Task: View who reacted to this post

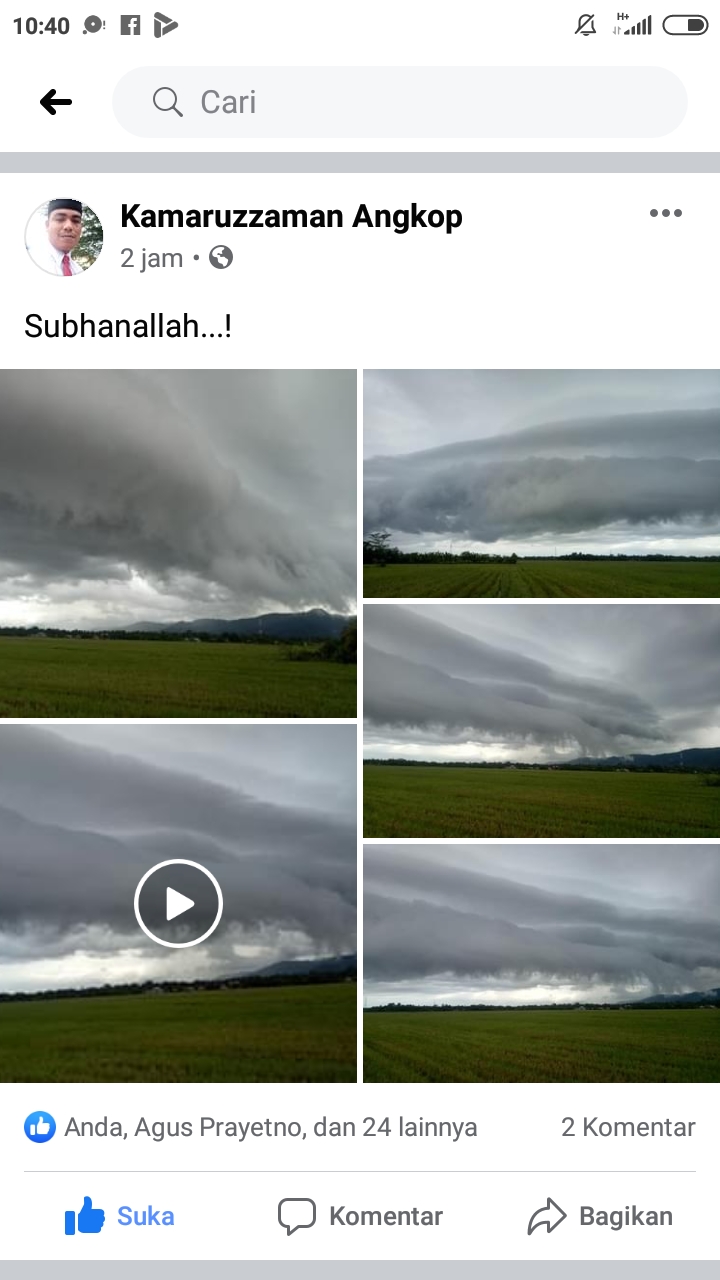Action: click(250, 1127)
